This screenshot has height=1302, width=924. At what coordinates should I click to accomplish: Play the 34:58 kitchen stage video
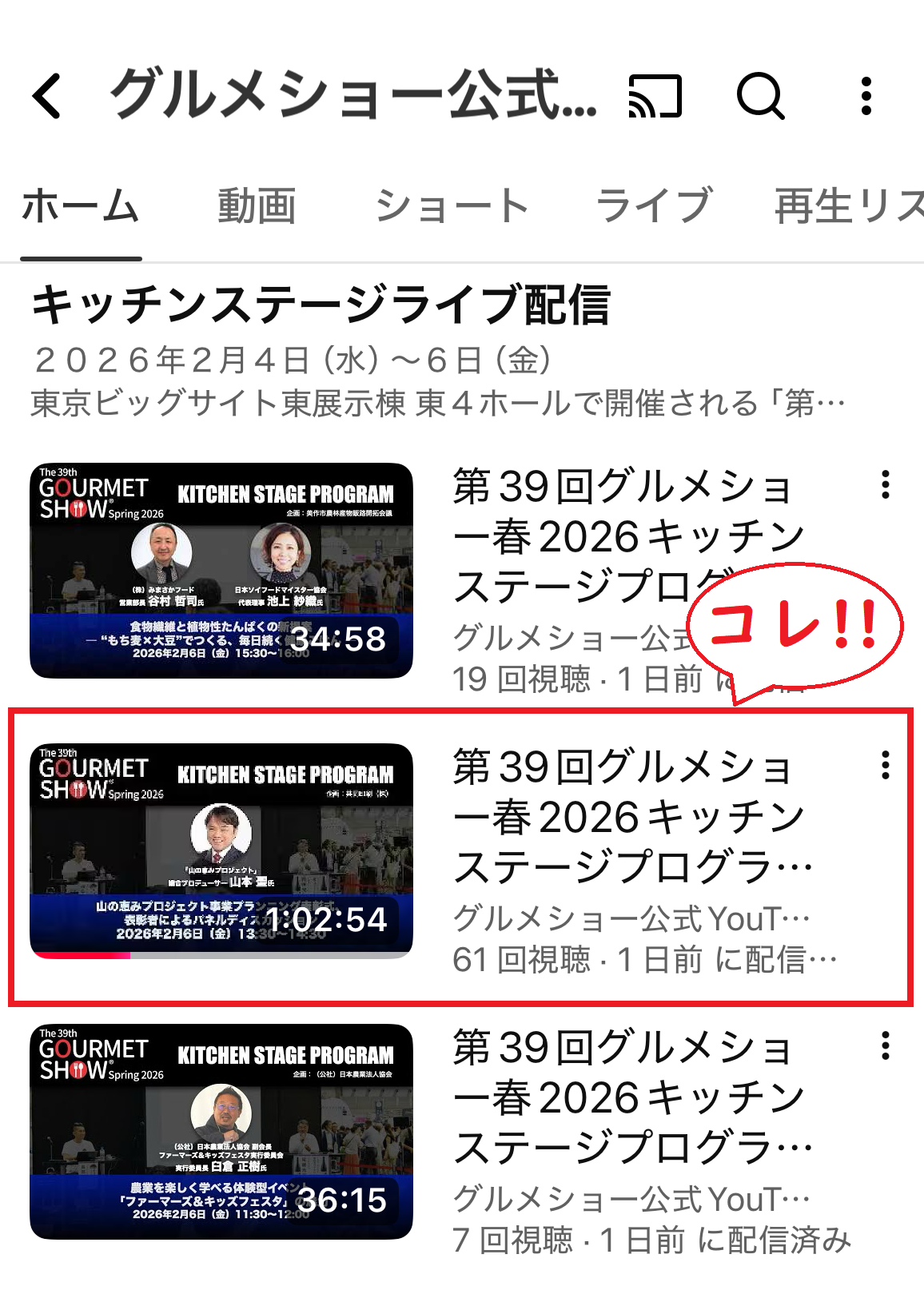pos(221,571)
